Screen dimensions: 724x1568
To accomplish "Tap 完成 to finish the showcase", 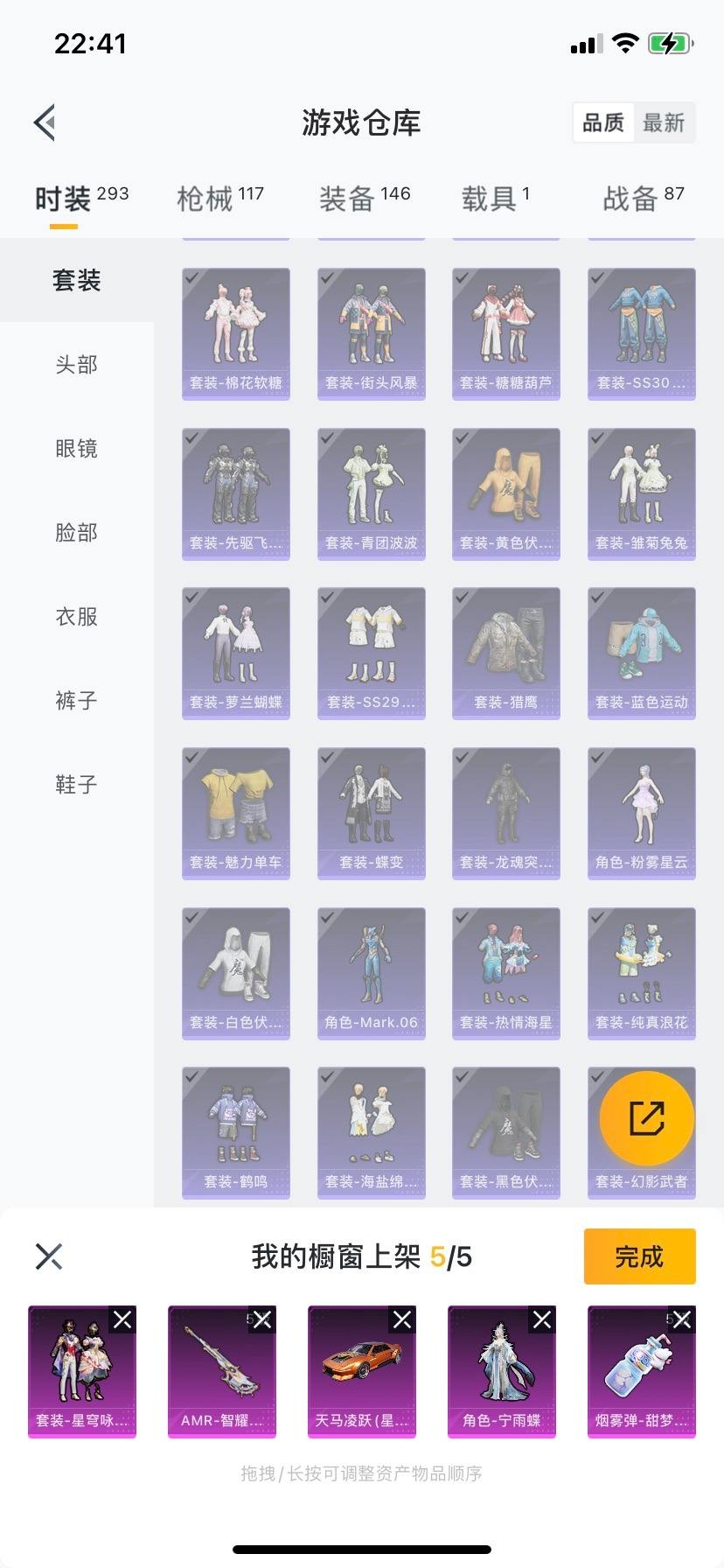I will click(639, 1256).
